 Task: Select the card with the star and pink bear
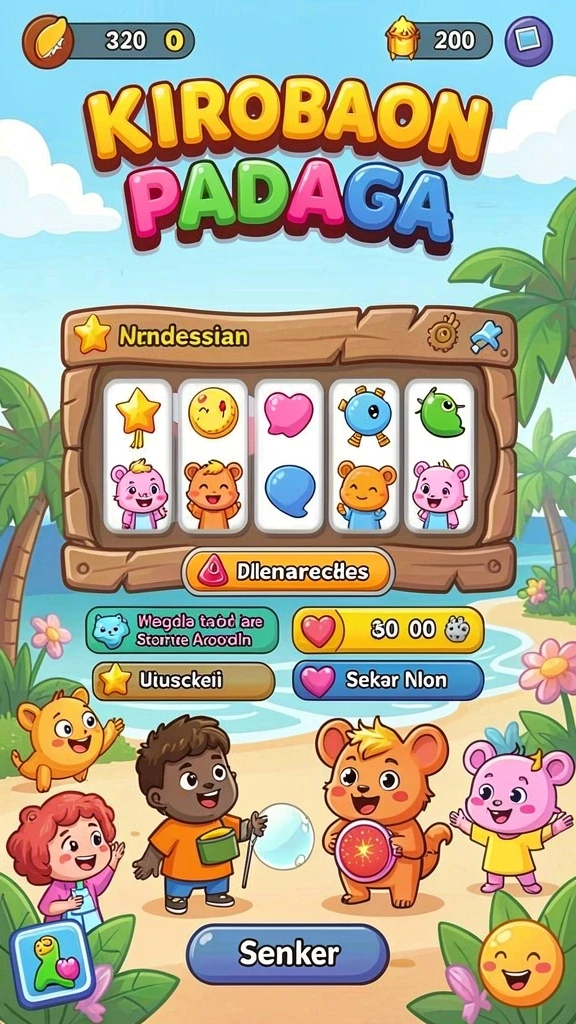(x=138, y=455)
